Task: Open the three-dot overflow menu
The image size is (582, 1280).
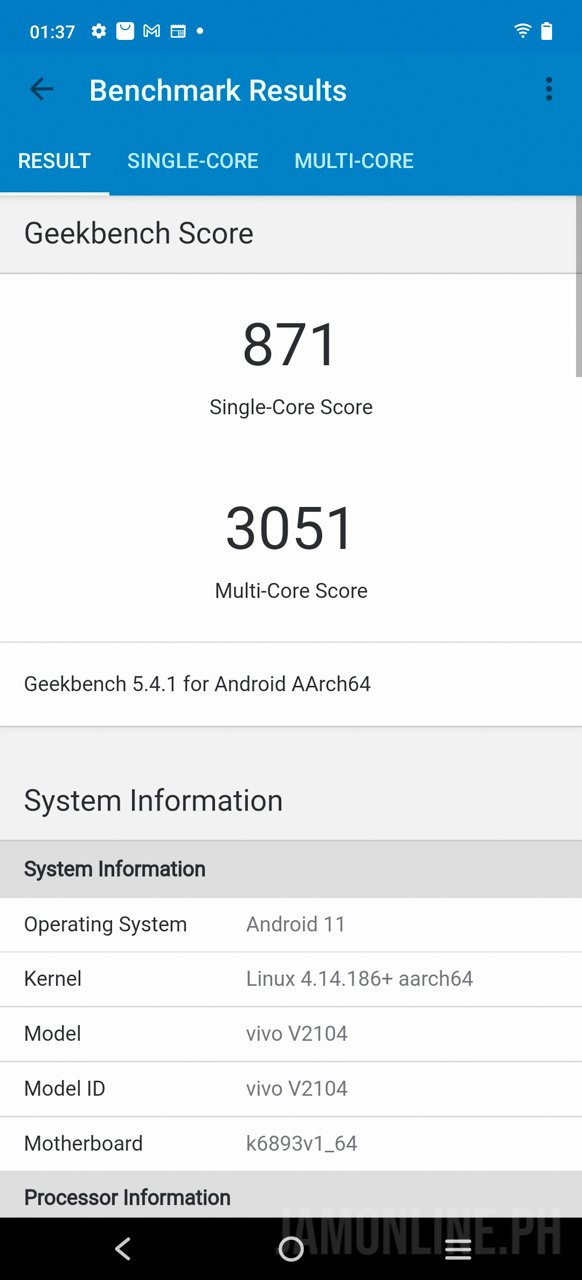Action: coord(548,90)
